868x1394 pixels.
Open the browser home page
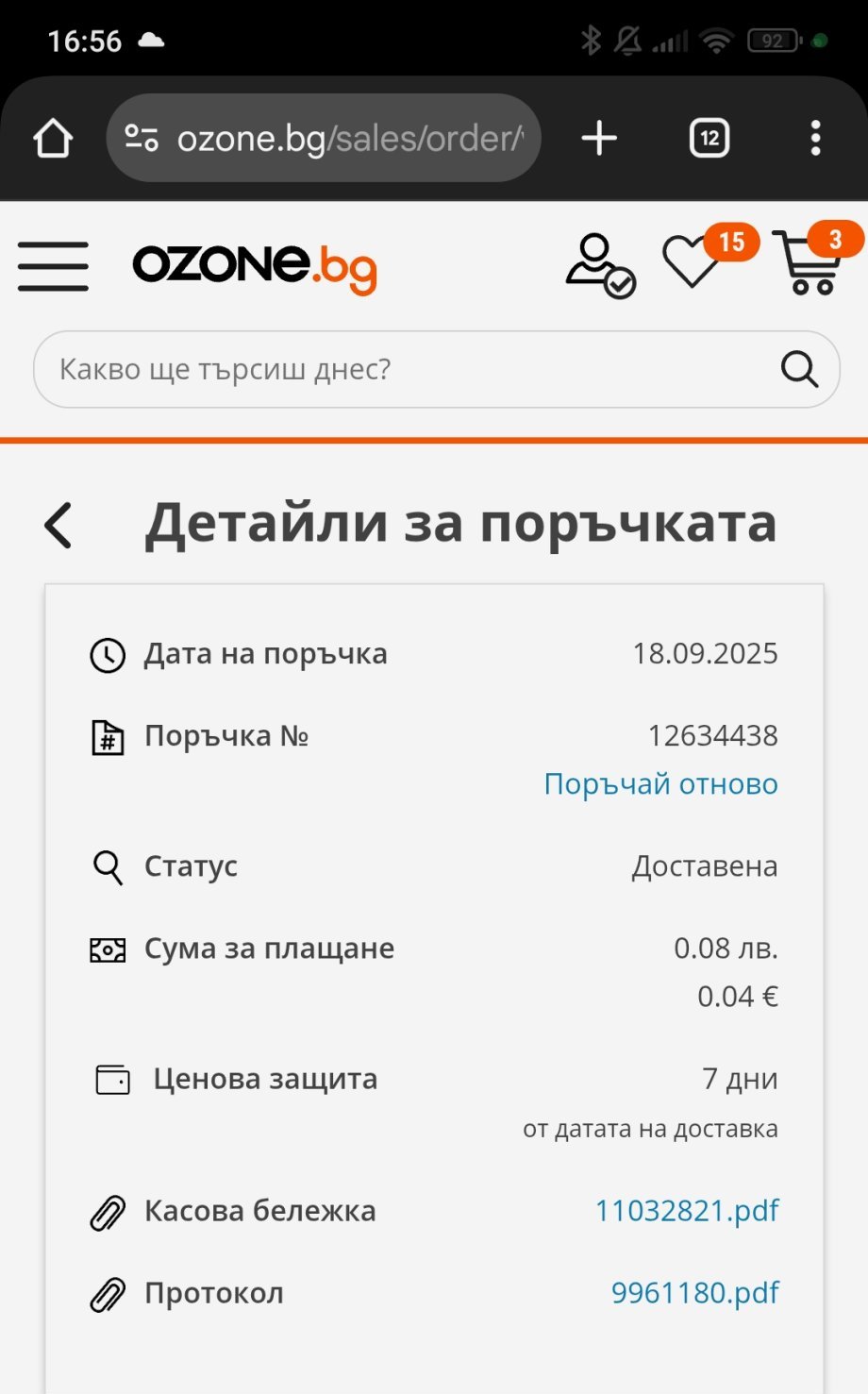point(53,139)
